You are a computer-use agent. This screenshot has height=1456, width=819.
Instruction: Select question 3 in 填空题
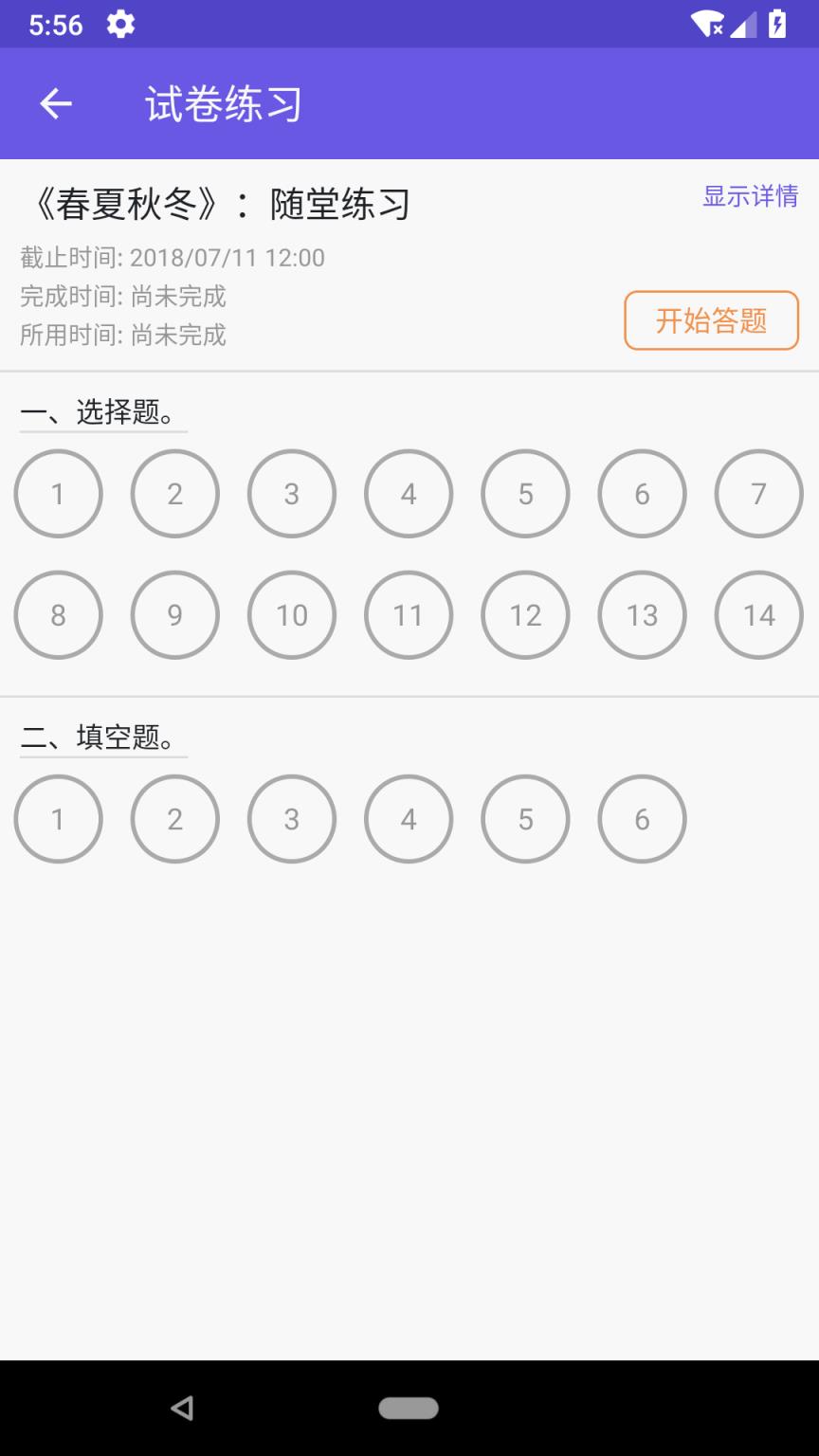(291, 818)
